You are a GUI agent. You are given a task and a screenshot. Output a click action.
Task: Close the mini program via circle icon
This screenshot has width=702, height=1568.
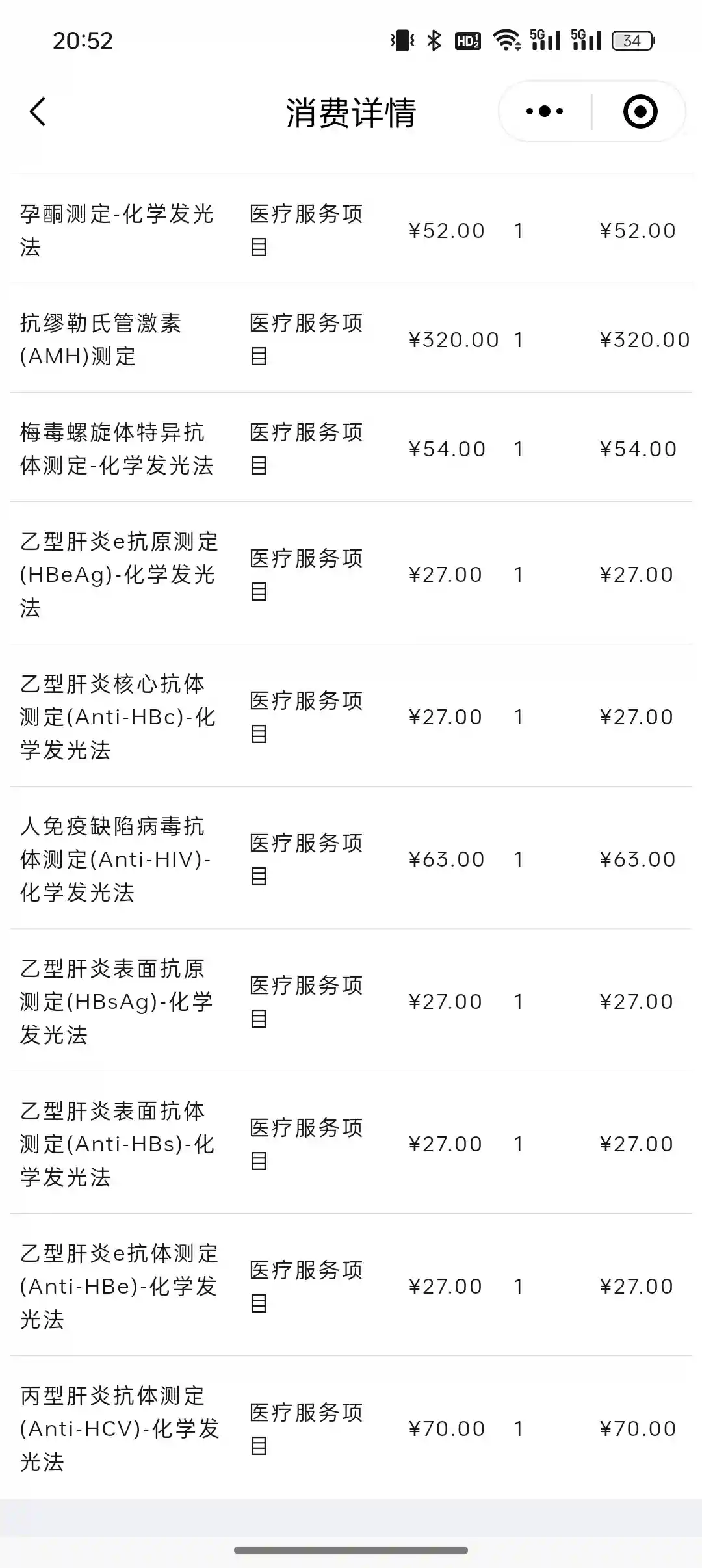[x=640, y=112]
